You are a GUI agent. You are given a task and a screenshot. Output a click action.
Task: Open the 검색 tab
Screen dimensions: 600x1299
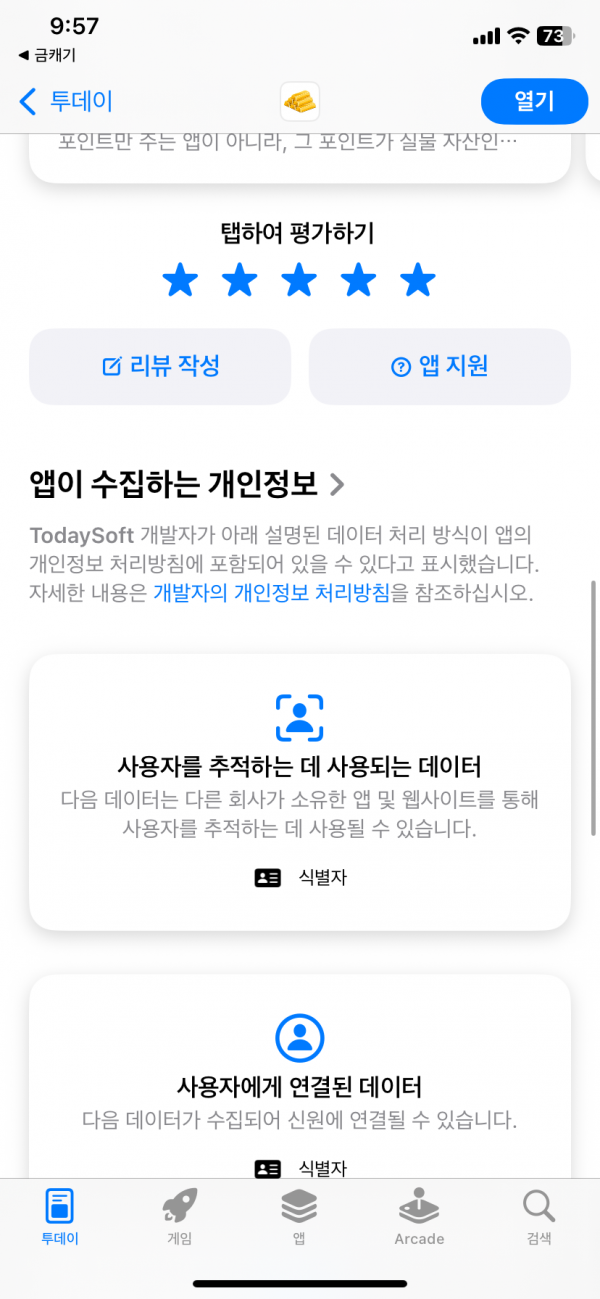click(539, 1217)
